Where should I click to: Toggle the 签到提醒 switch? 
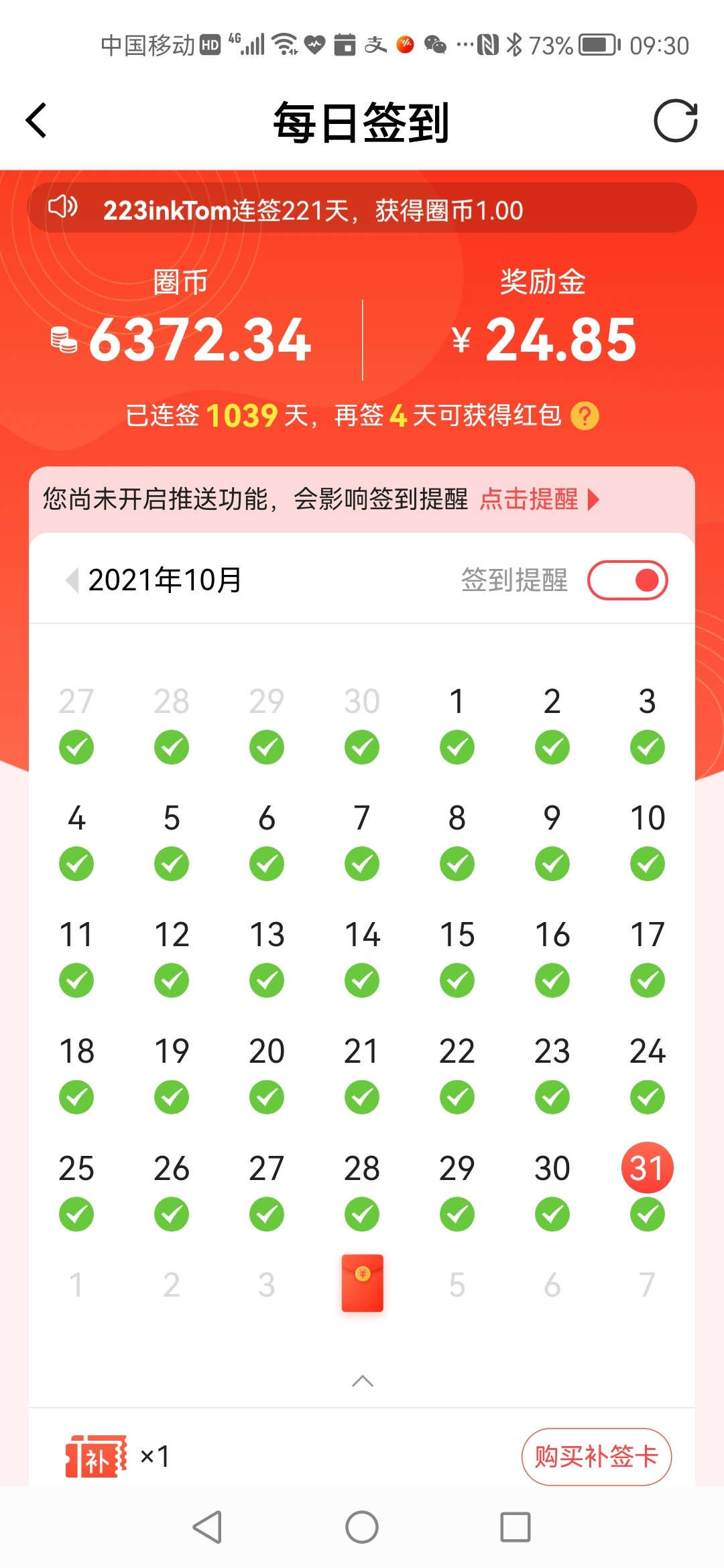pyautogui.click(x=627, y=580)
